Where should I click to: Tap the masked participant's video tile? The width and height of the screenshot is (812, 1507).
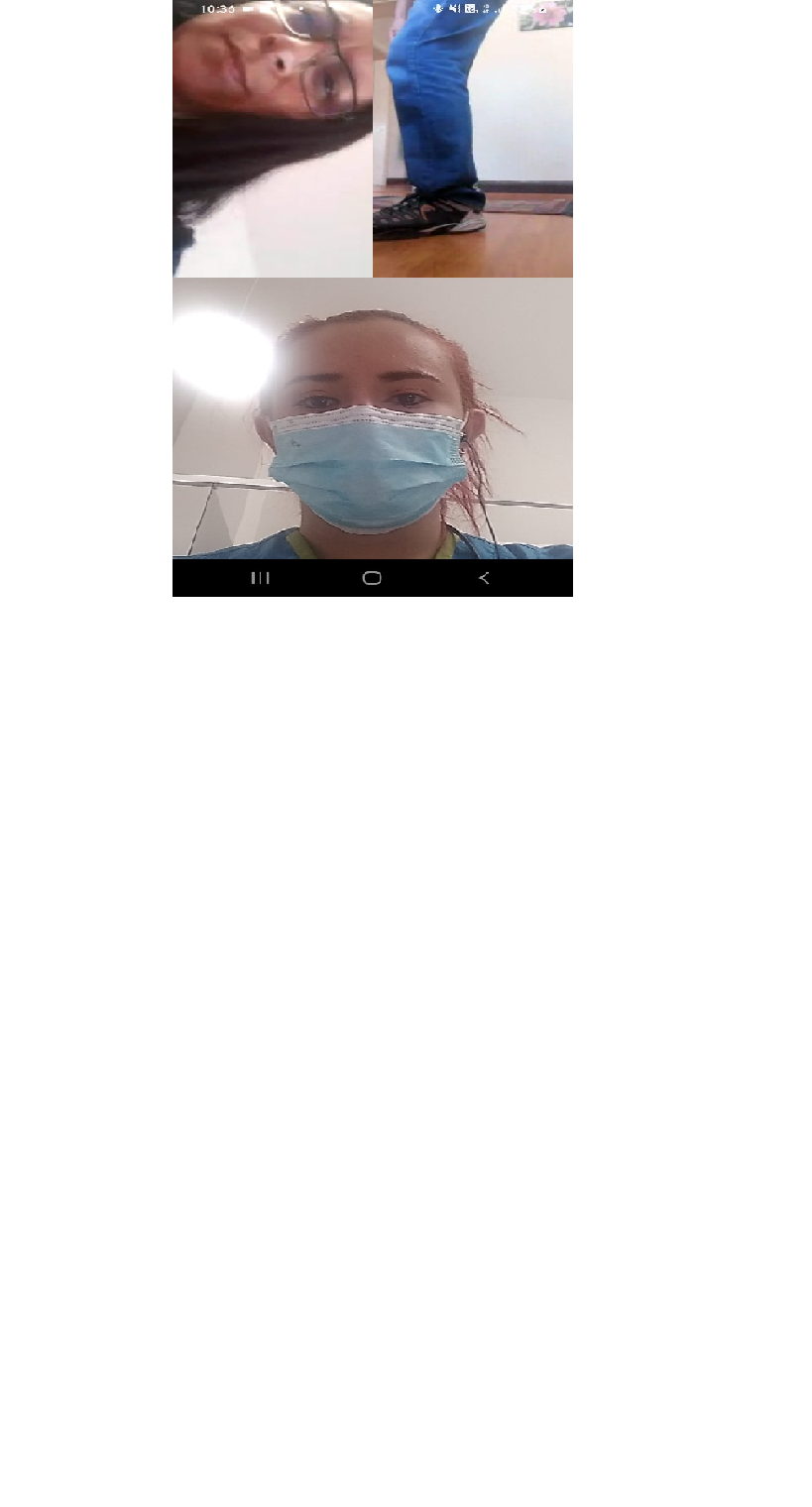tap(372, 418)
